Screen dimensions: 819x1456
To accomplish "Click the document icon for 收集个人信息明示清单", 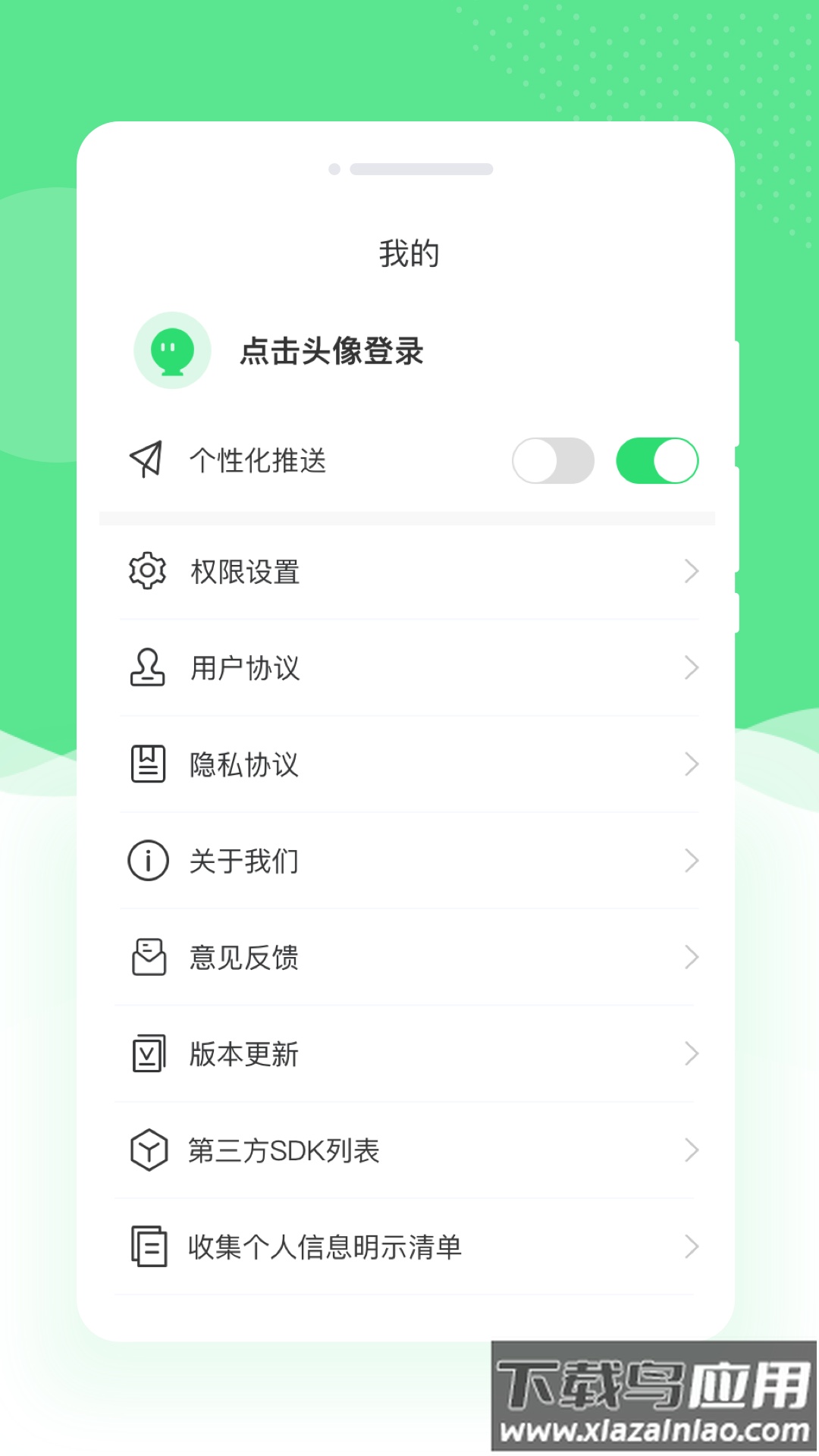I will click(149, 1246).
